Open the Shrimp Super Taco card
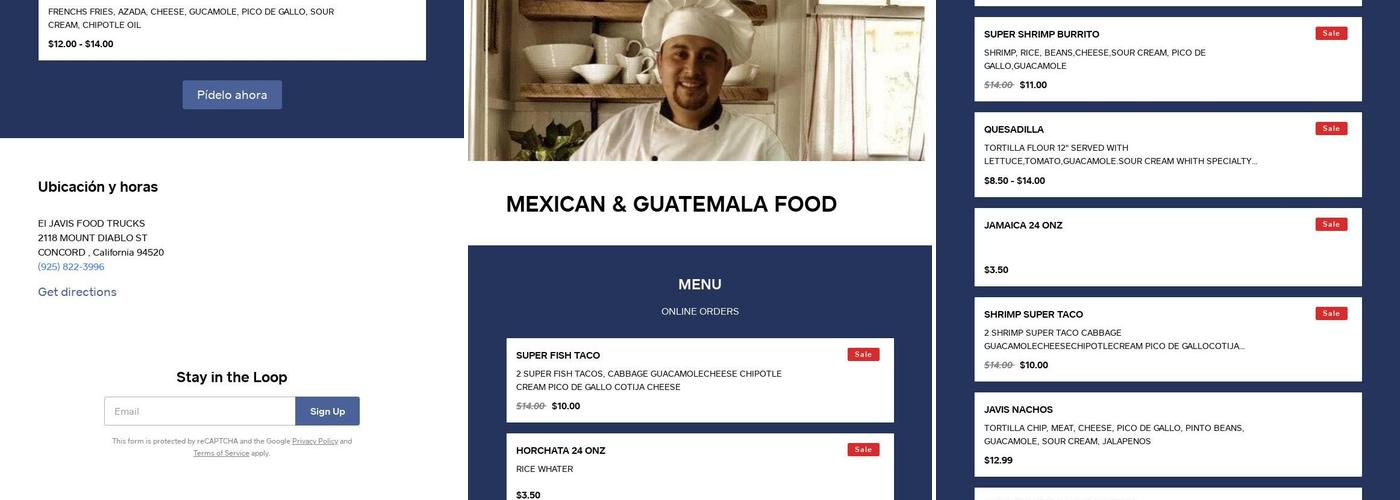 click(x=1167, y=339)
